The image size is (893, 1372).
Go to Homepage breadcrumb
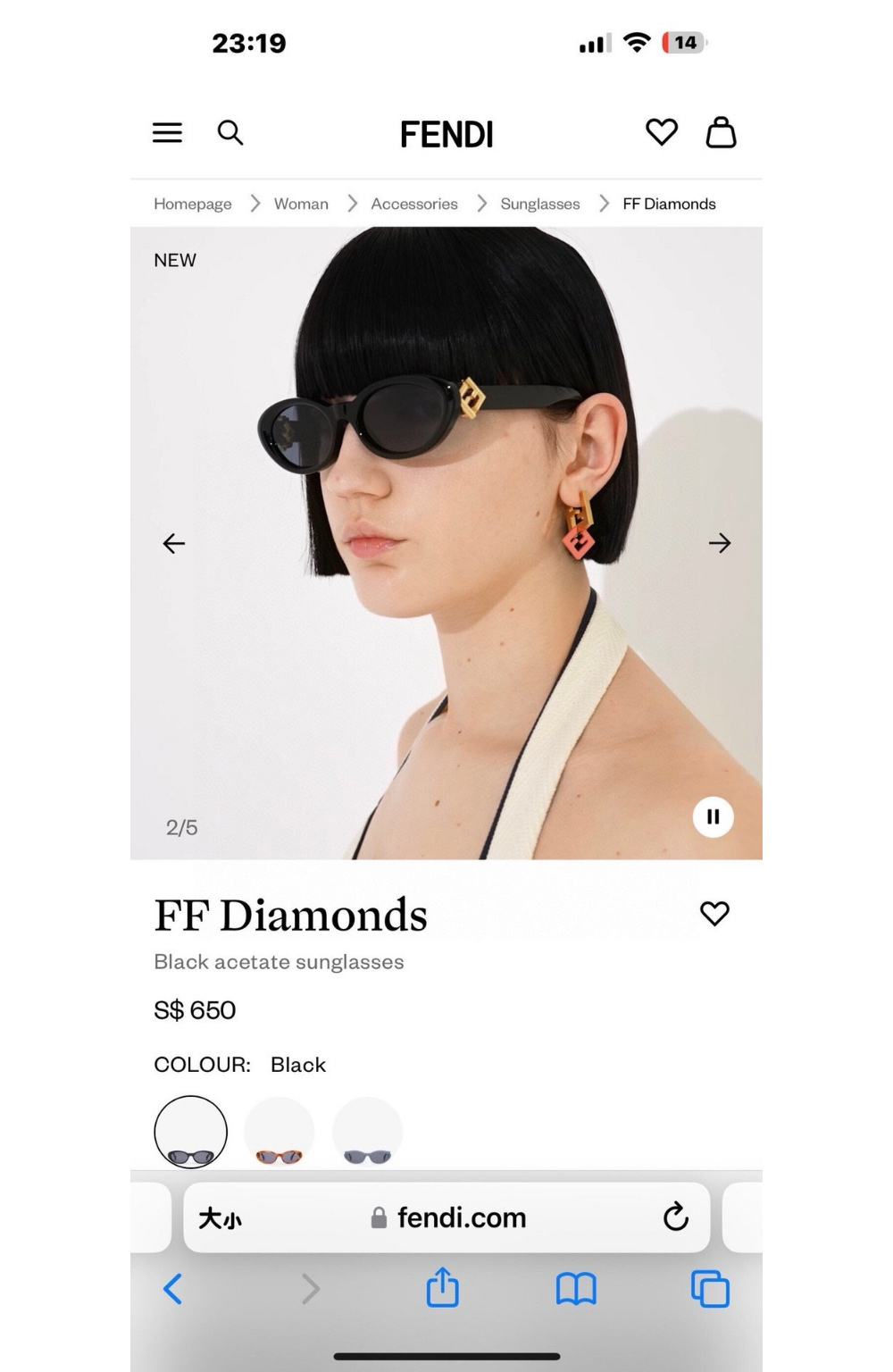192,204
